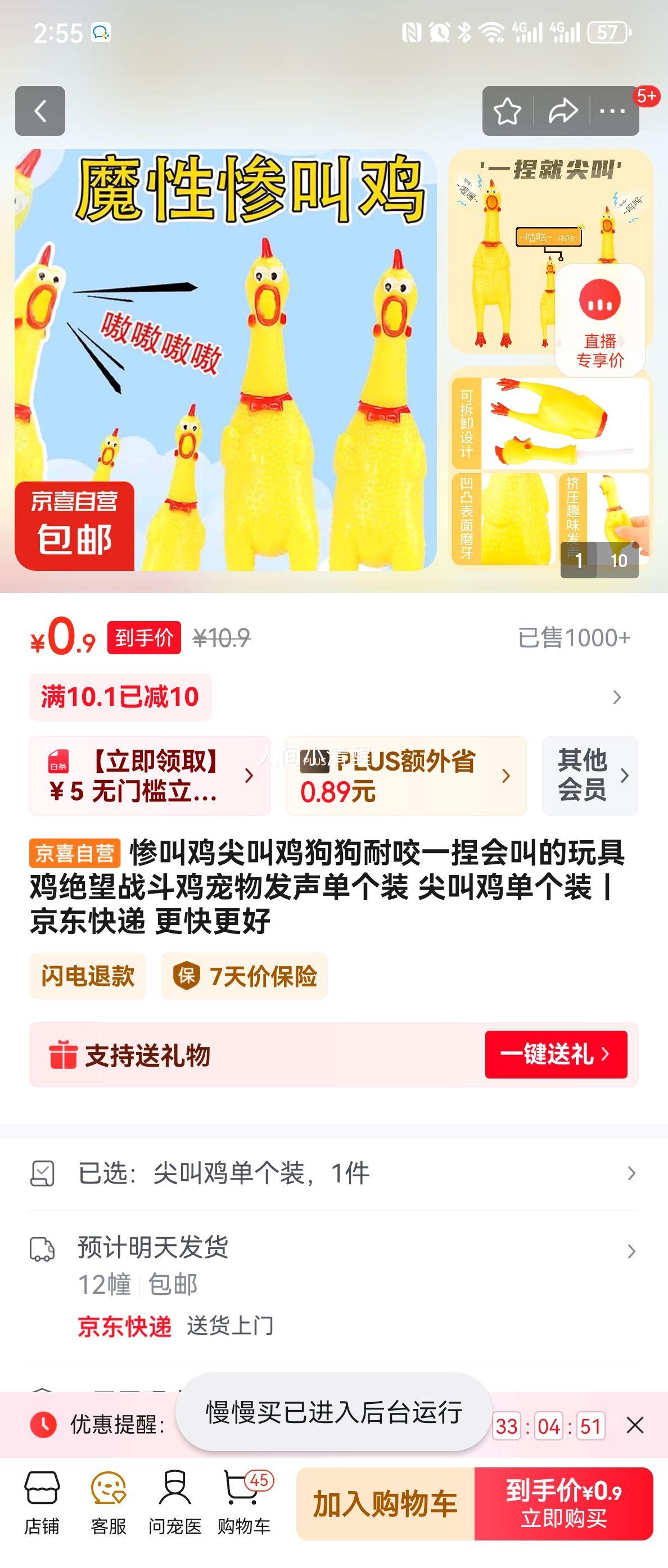Image resolution: width=668 pixels, height=1568 pixels.
Task: Open the 直播专享价 live stream offer
Action: click(600, 321)
